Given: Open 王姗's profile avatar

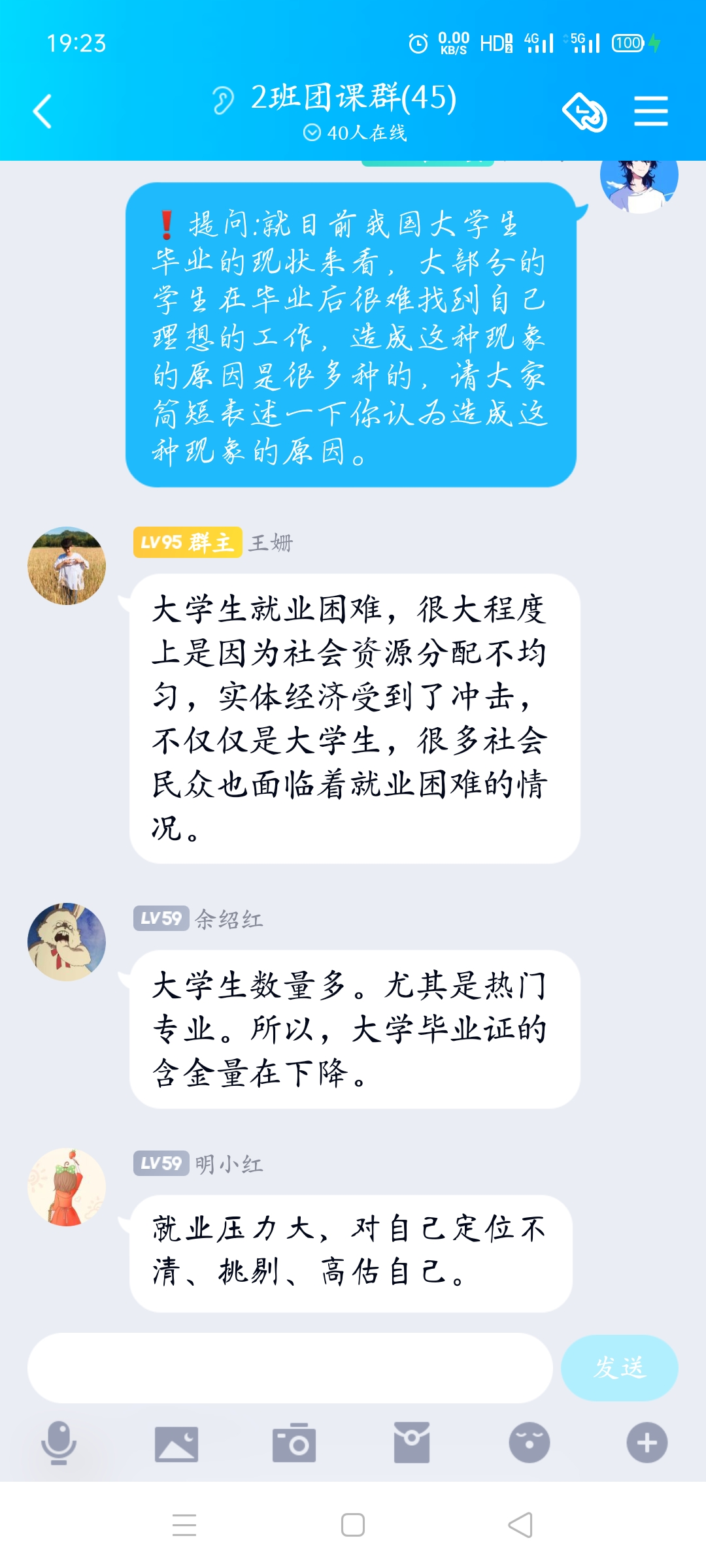Looking at the screenshot, I should (x=67, y=566).
